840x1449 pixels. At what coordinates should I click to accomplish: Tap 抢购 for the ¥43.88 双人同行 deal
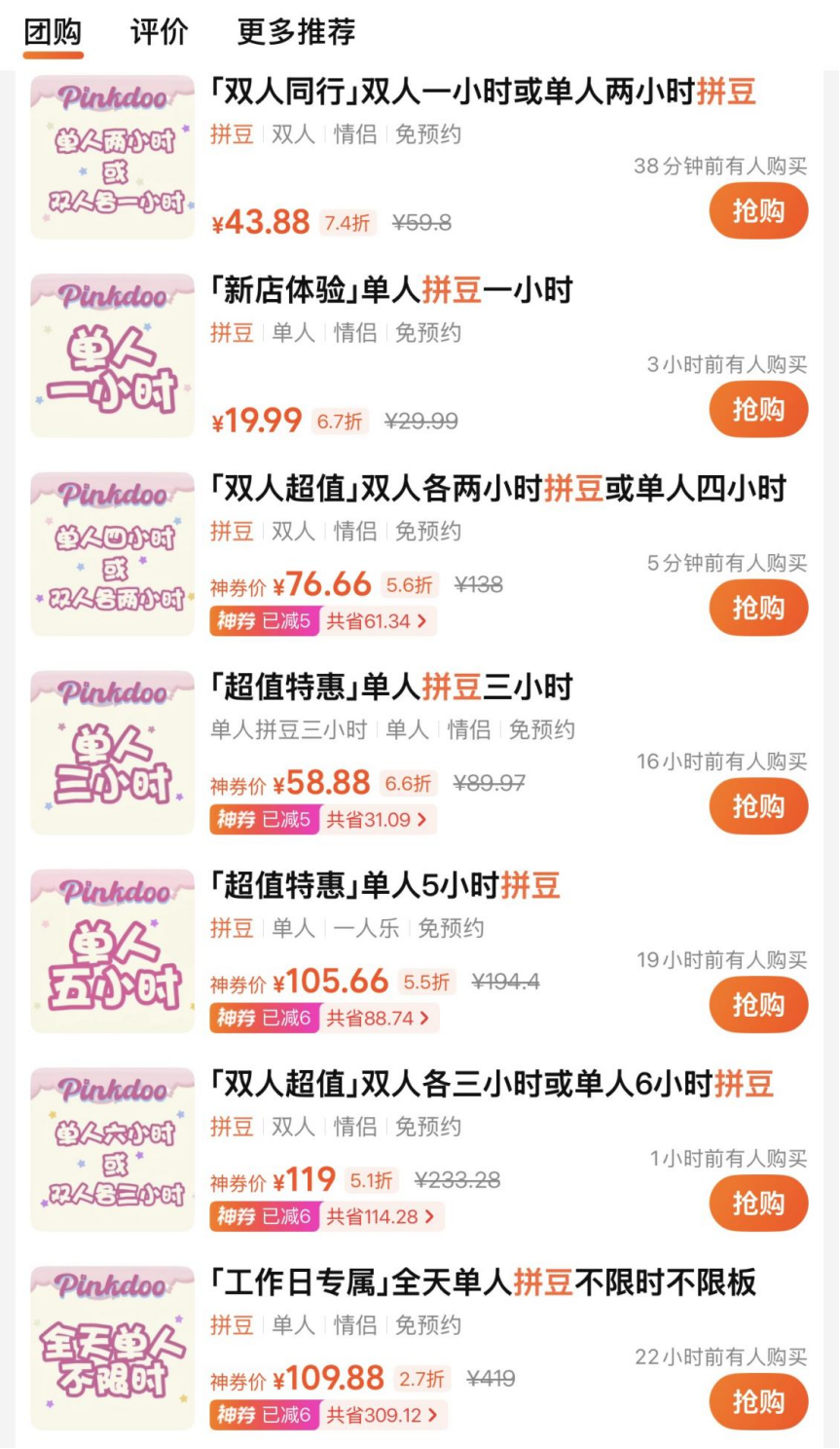tap(757, 210)
